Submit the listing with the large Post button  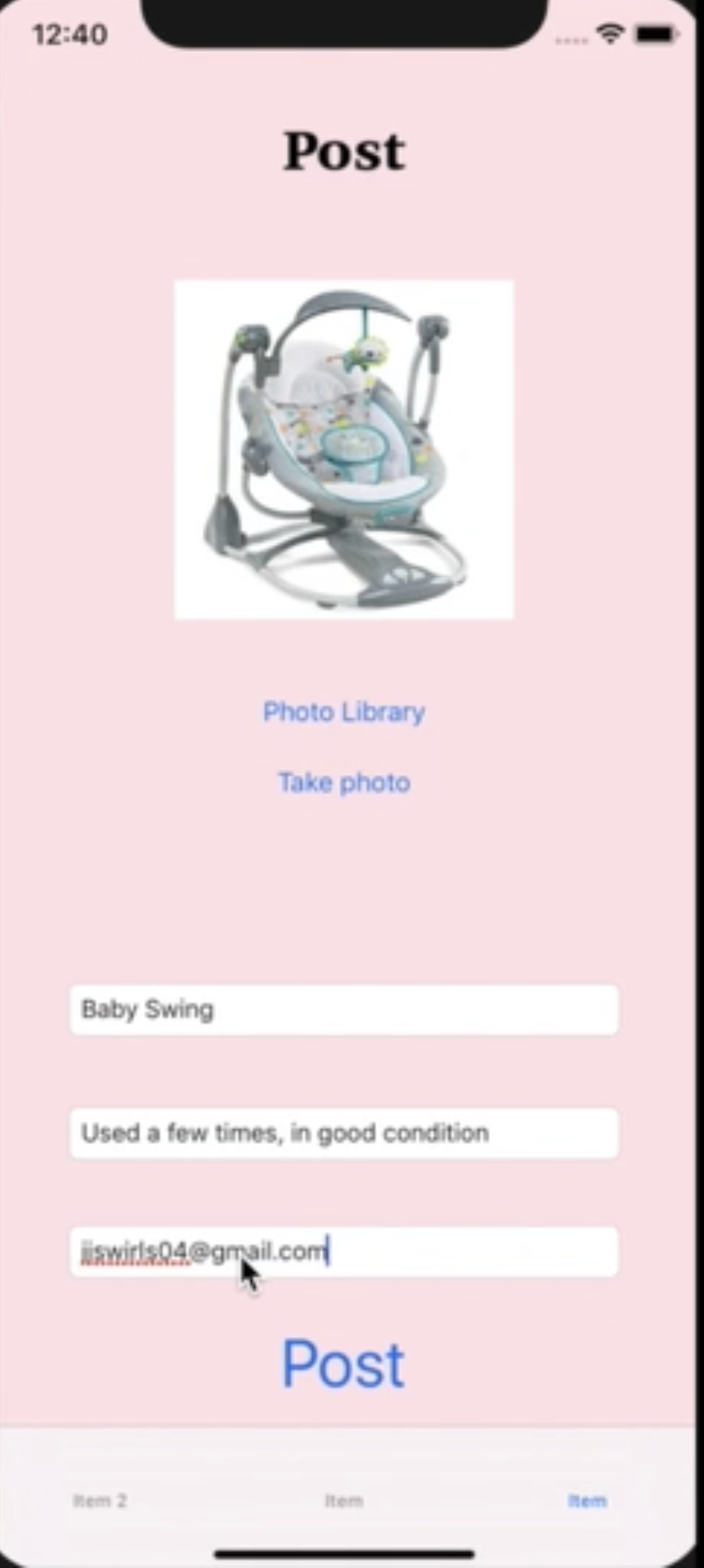(343, 1364)
